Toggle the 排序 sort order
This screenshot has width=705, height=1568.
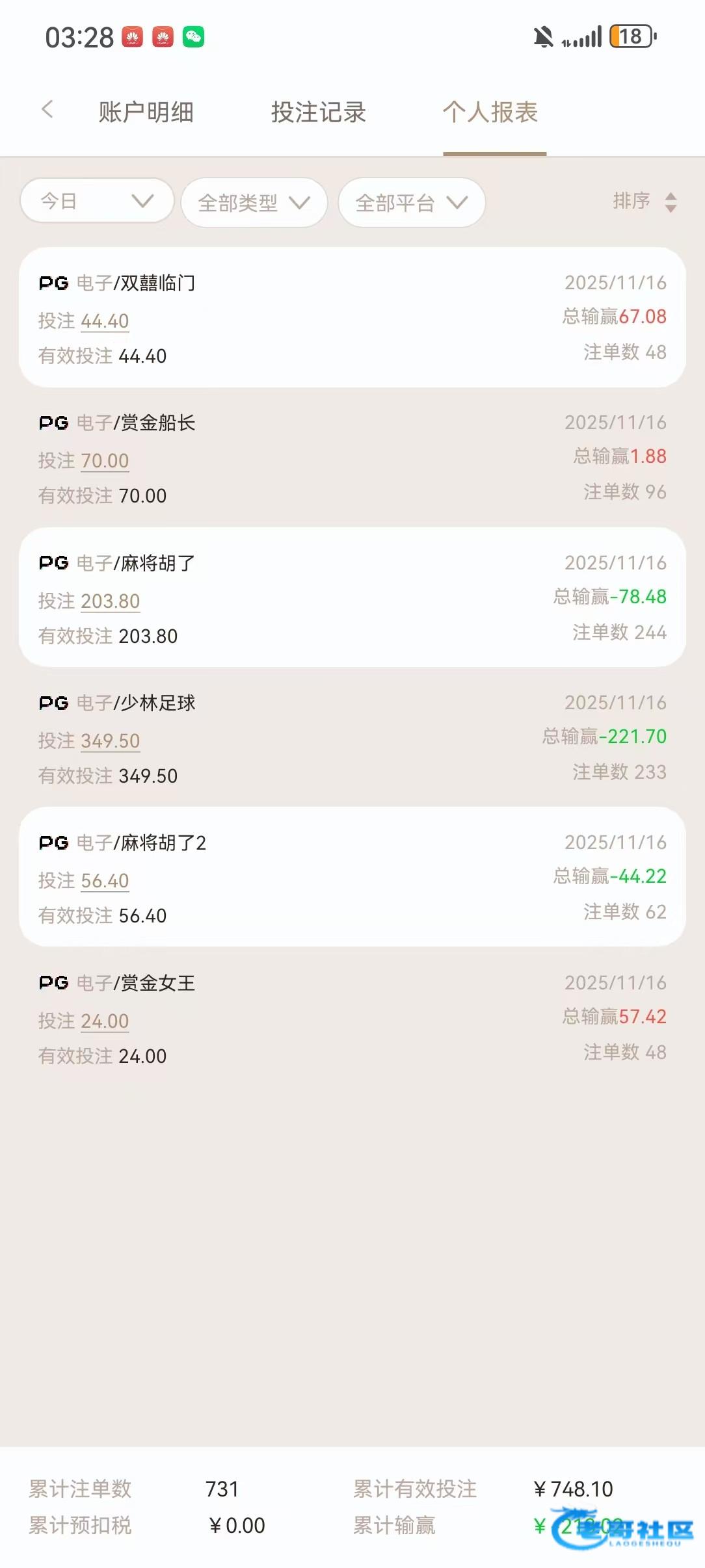[x=645, y=202]
